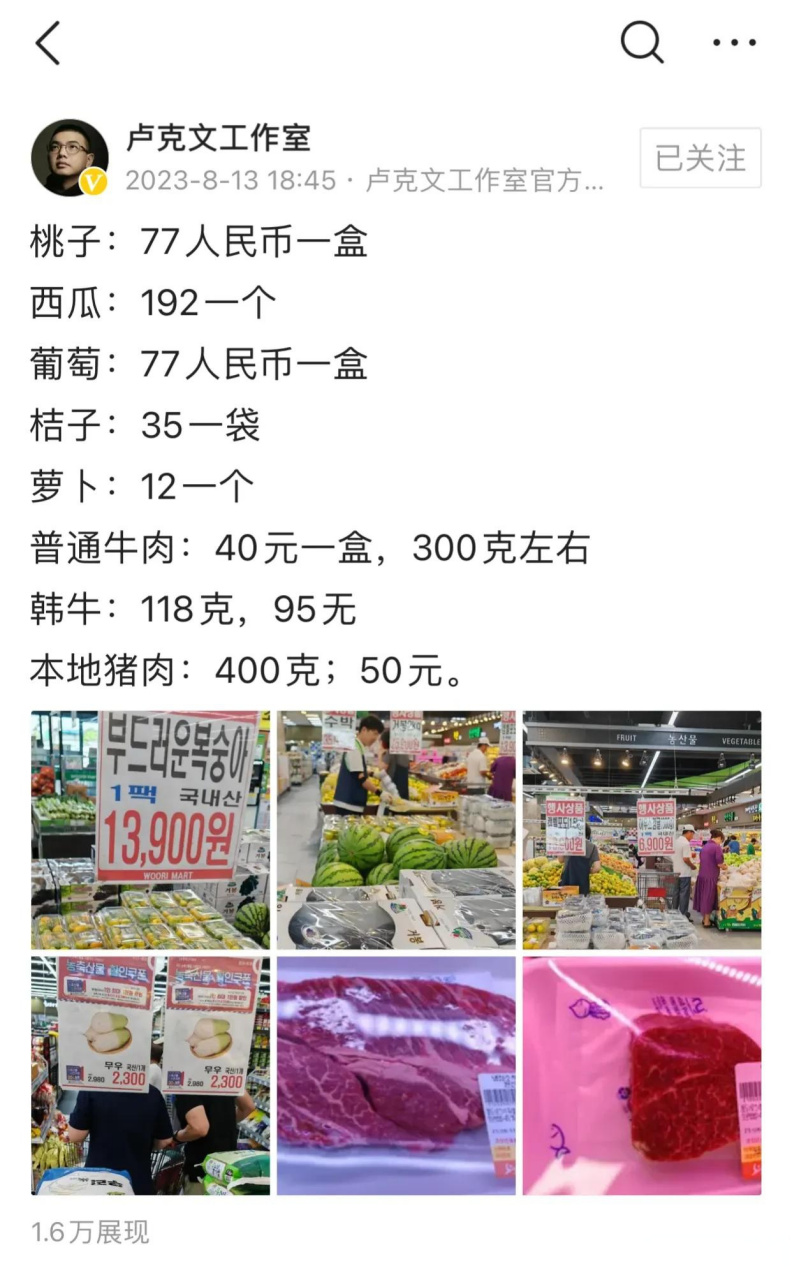Tap the orange V verified badge on avatar

point(92,180)
